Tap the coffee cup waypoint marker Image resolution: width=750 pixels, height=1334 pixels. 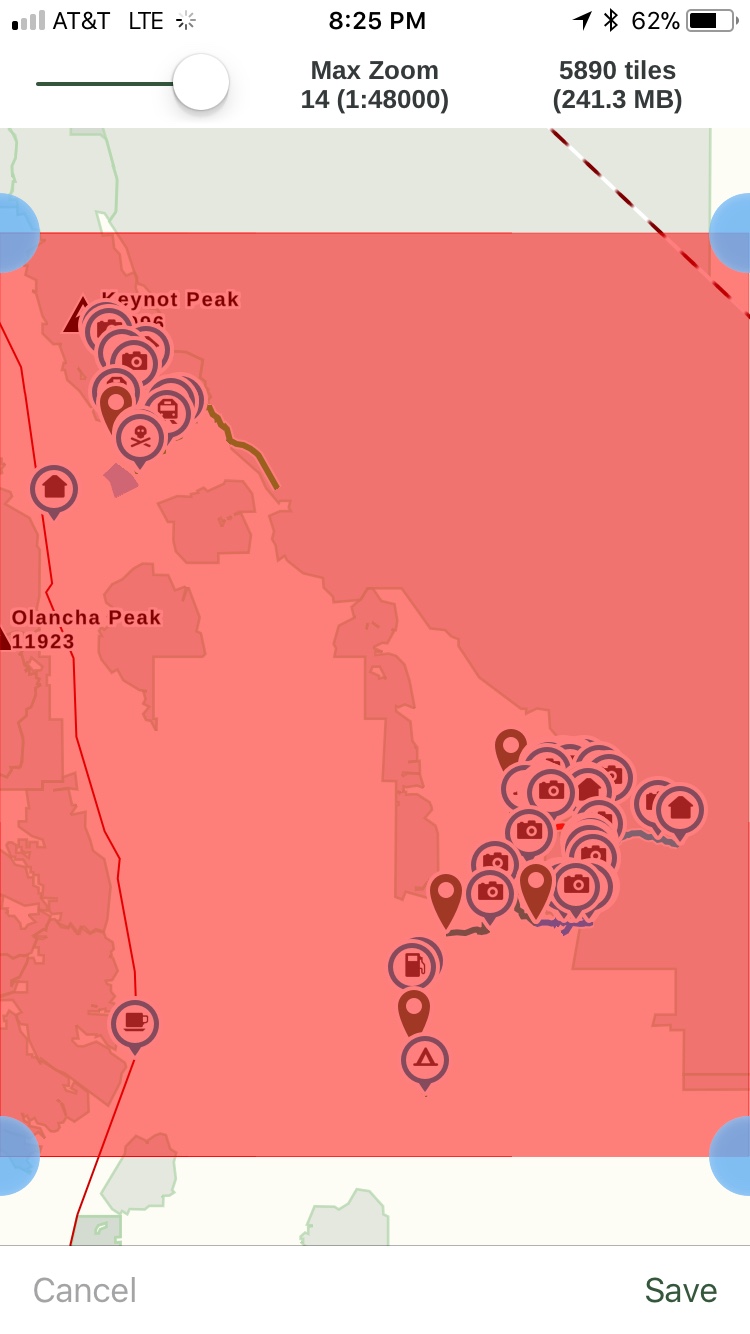coord(135,1023)
